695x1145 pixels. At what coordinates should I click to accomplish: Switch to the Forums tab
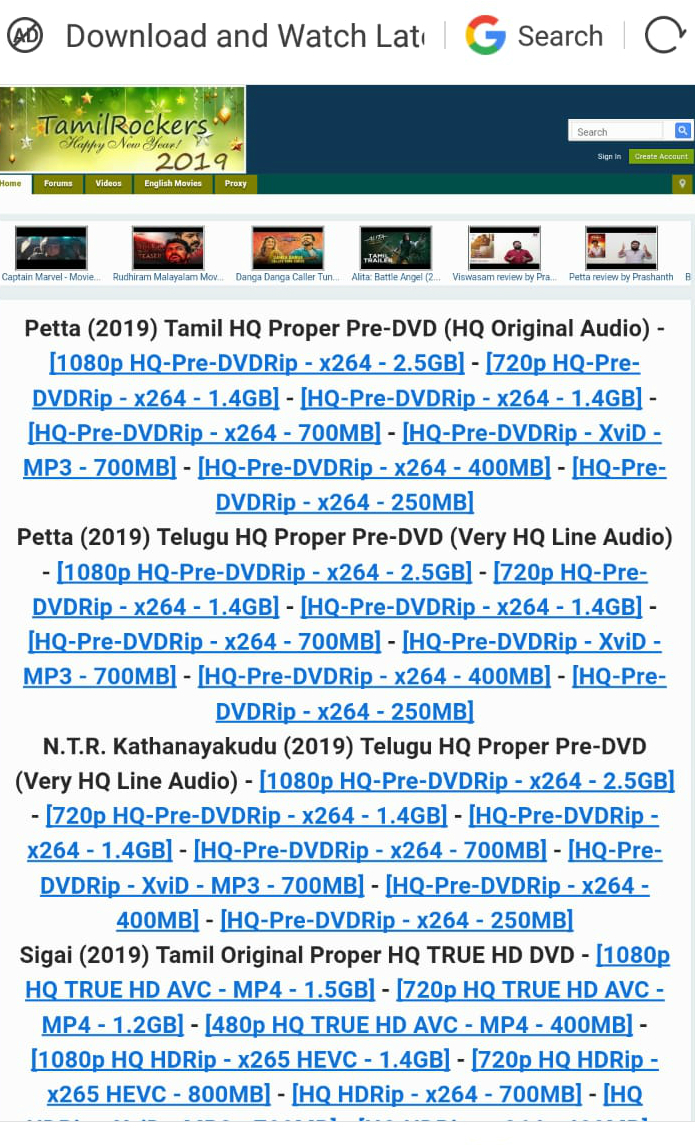58,183
